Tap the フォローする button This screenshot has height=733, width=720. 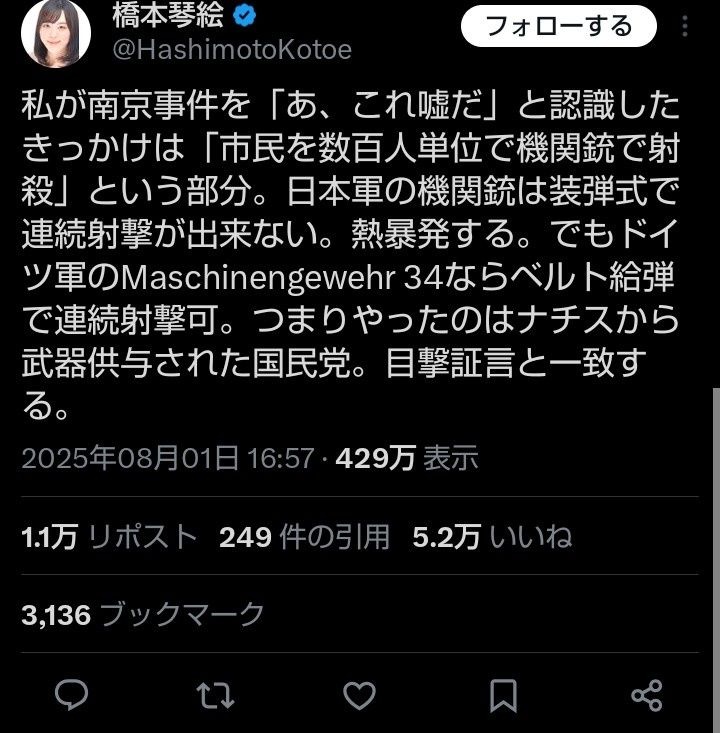(x=560, y=26)
